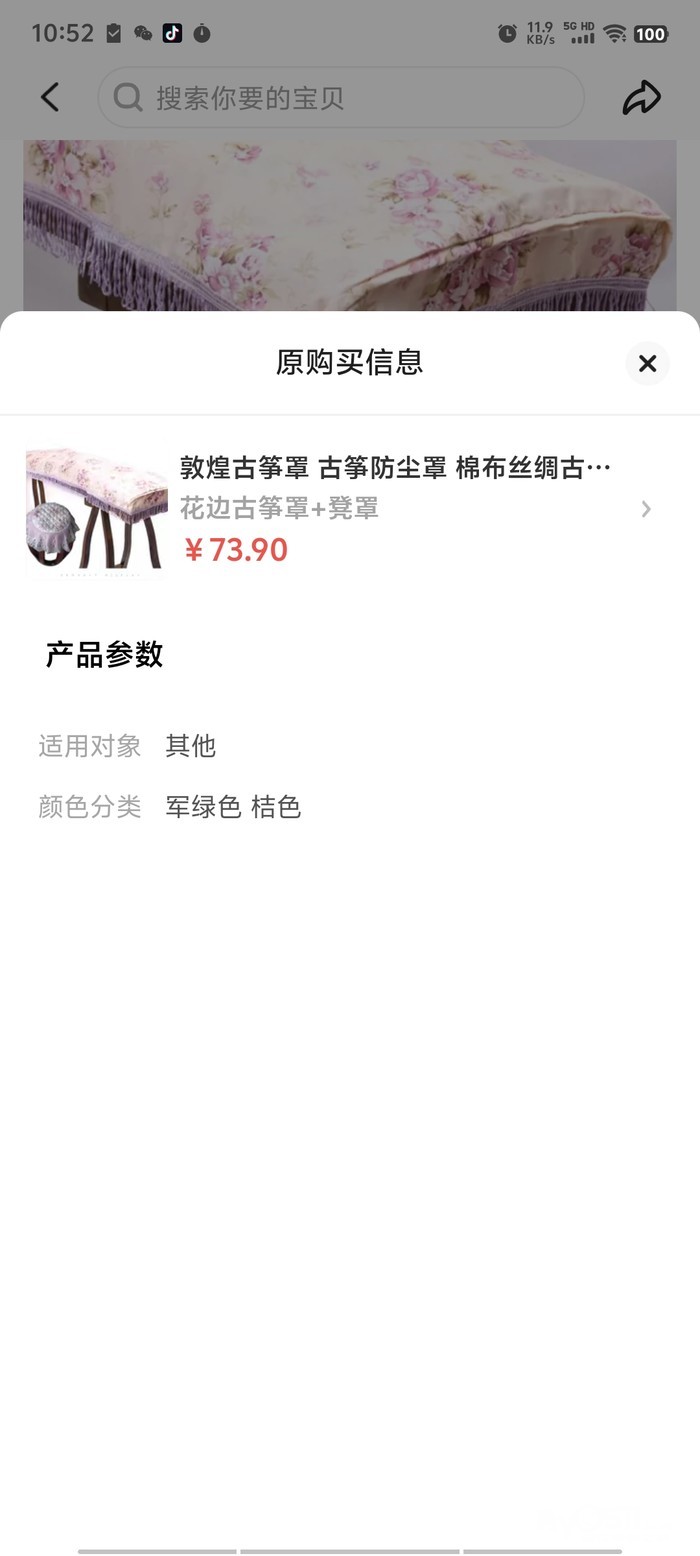Close the 原购买信息 sheet
This screenshot has width=700, height=1556.
647,363
